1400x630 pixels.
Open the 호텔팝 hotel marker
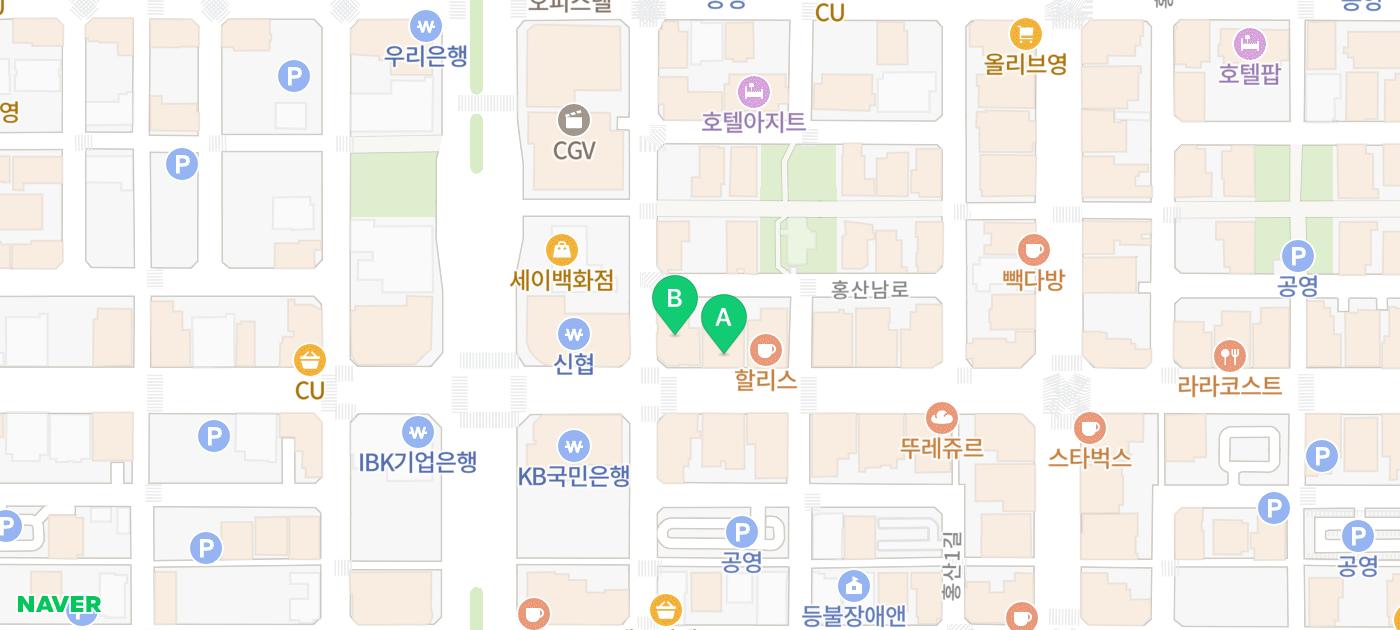[1249, 44]
